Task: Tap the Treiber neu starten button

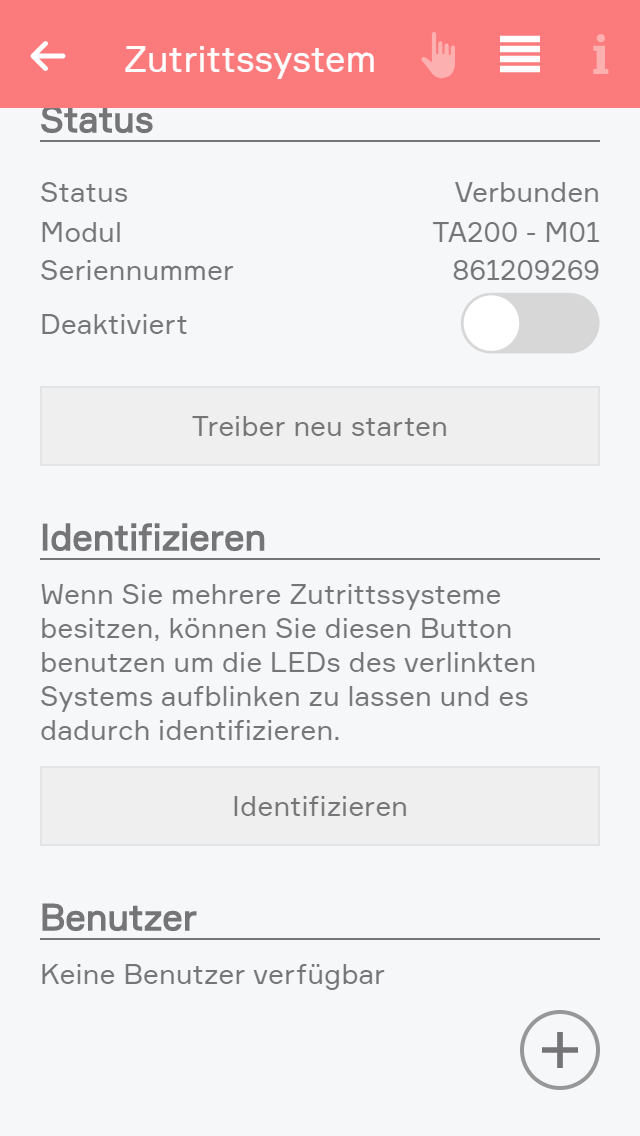Action: [320, 426]
